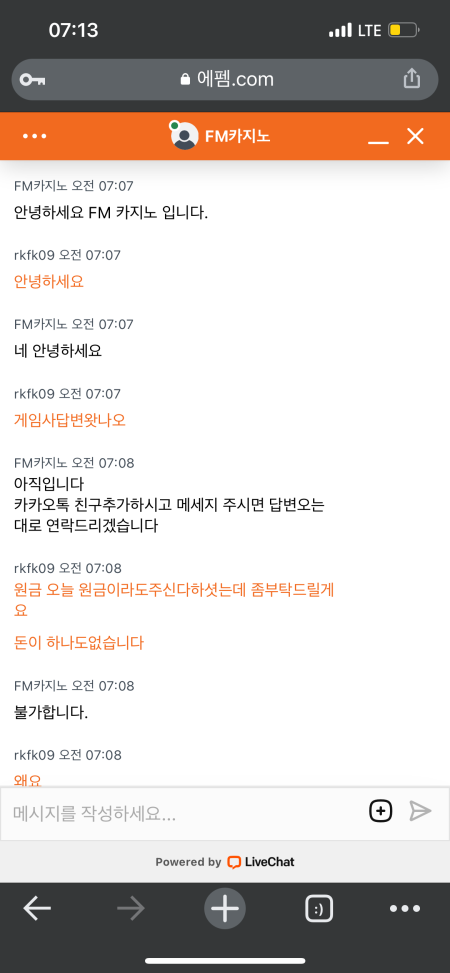Share this page from the address bar
The image size is (450, 973).
412,79
